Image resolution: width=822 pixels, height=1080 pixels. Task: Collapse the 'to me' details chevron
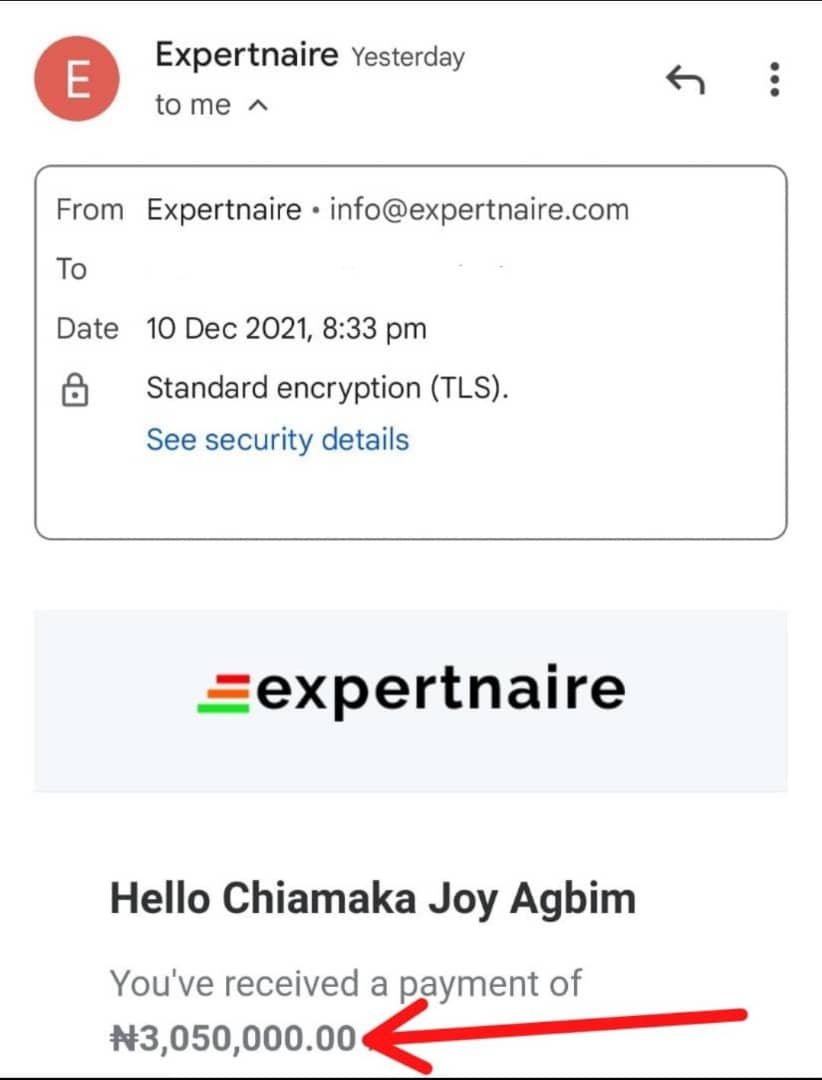click(258, 105)
